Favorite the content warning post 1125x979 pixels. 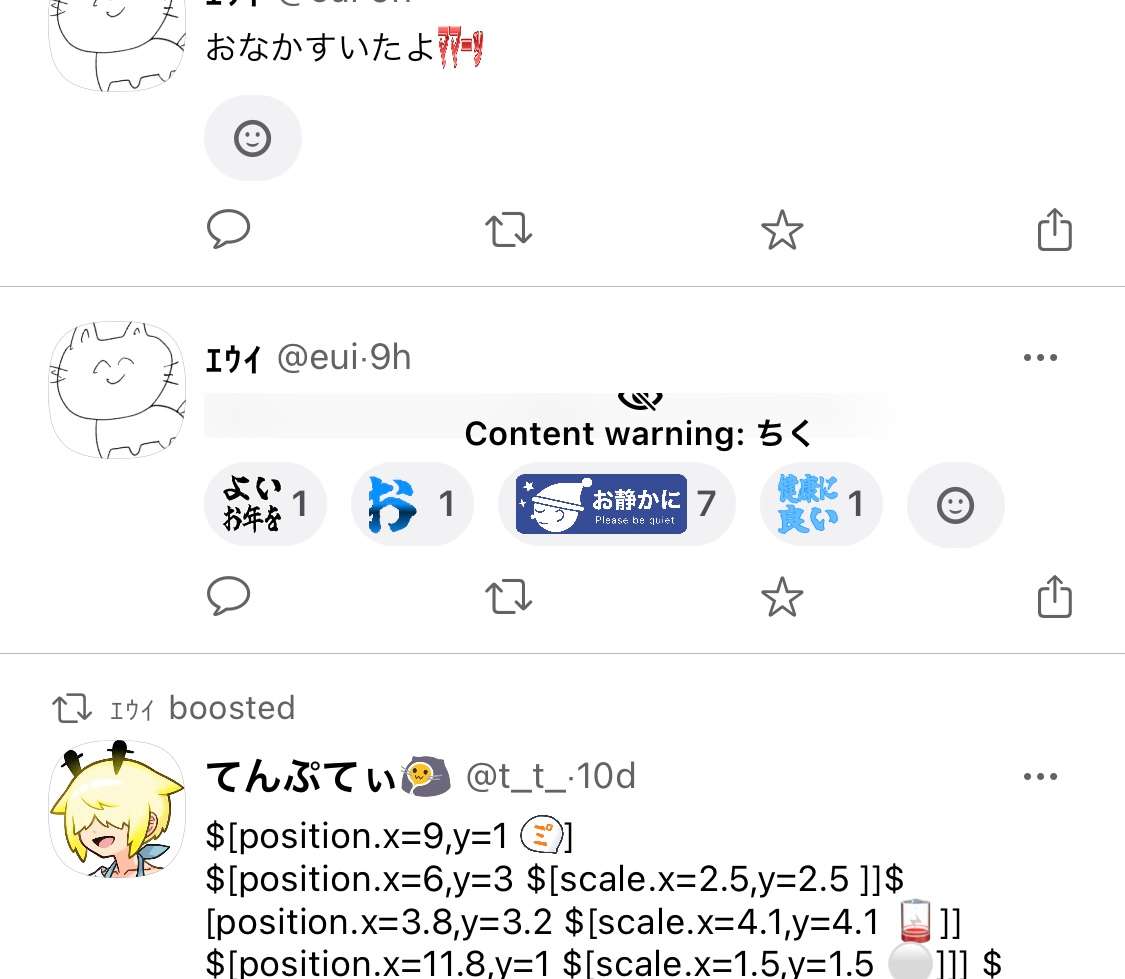[x=781, y=597]
